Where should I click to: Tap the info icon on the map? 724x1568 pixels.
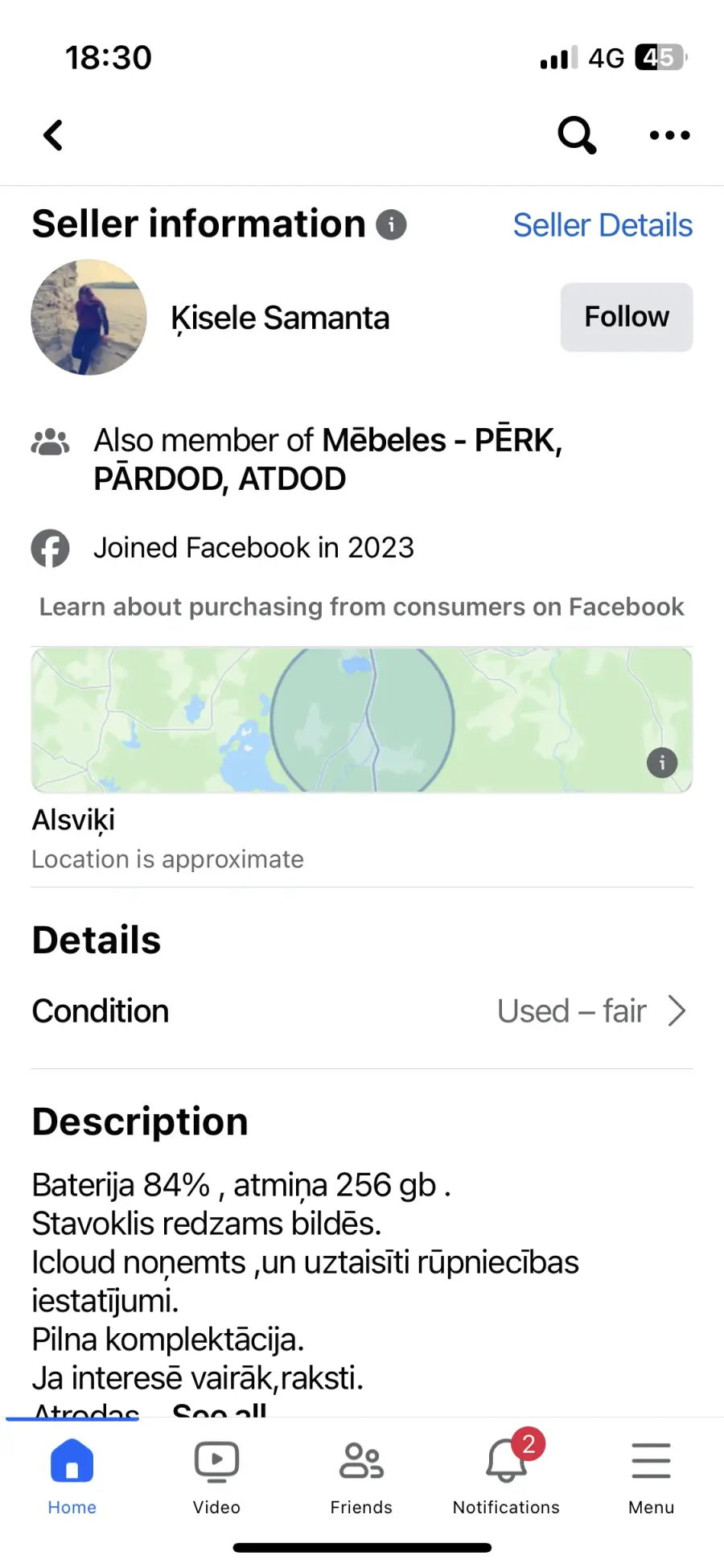662,763
